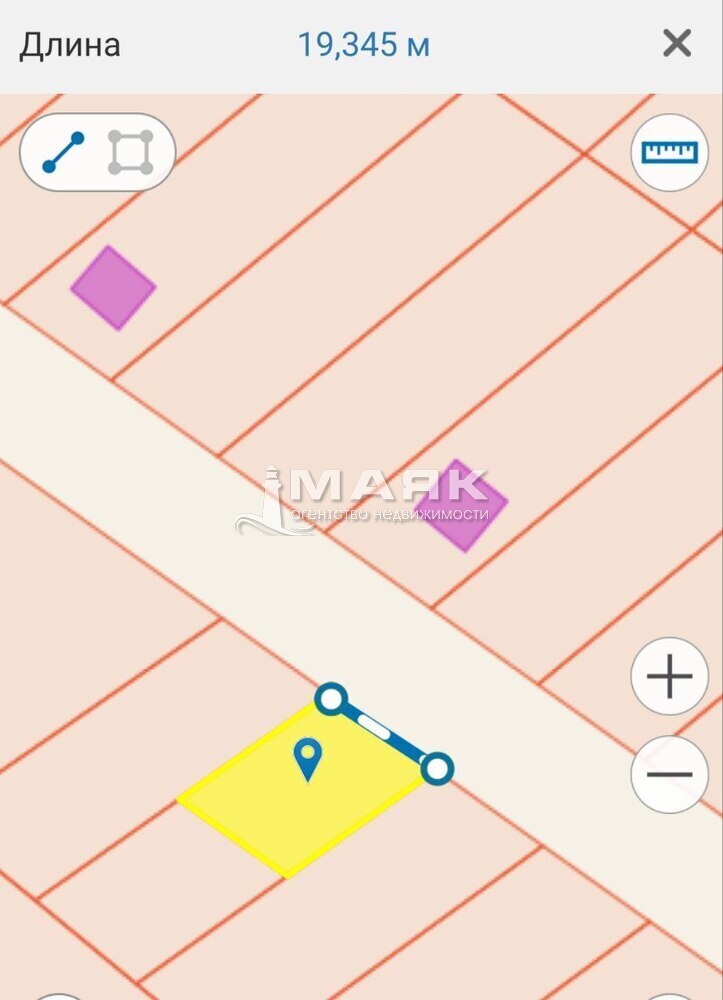Switch to polygon area measurement mode
723x1000 pixels.
[x=131, y=152]
